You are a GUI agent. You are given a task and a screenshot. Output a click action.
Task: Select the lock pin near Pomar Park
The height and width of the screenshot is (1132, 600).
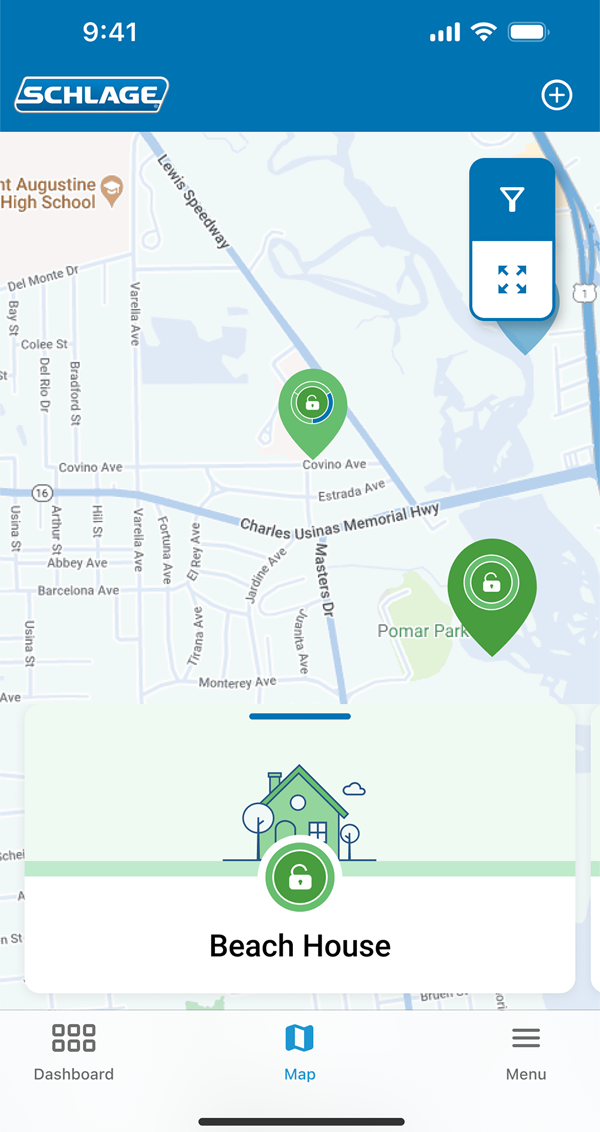[x=491, y=584]
